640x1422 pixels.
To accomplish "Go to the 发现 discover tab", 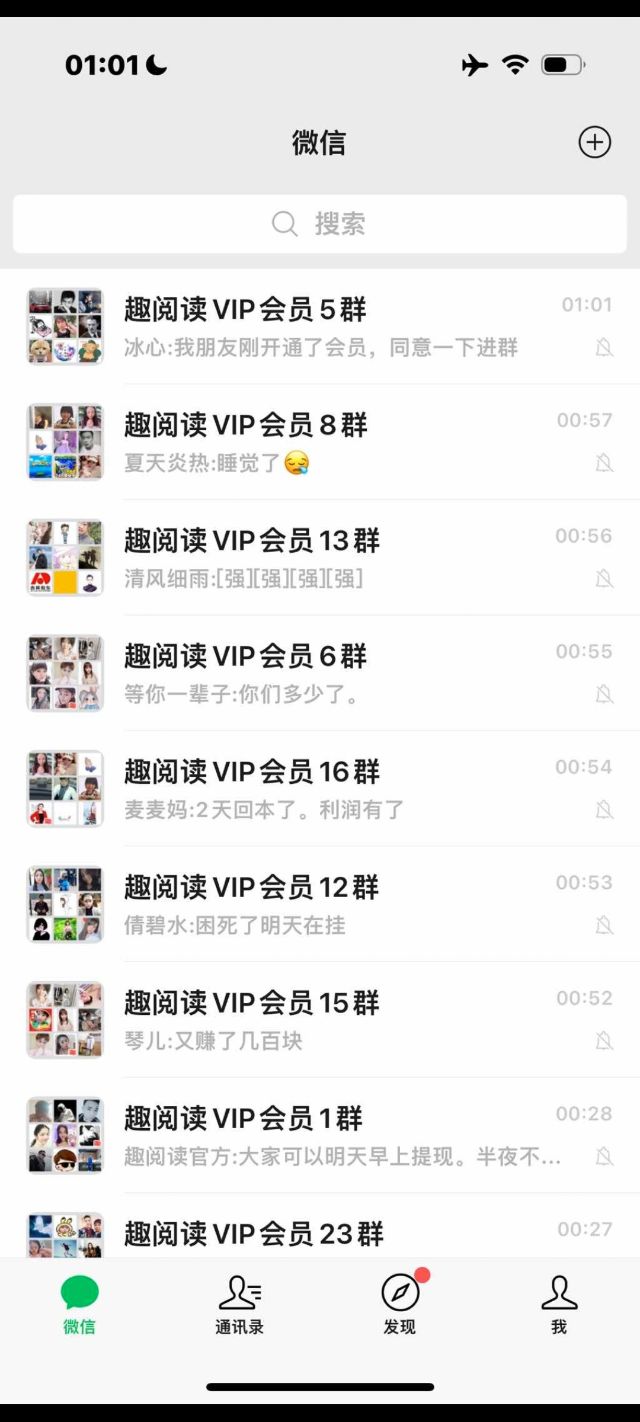I will pyautogui.click(x=400, y=1304).
